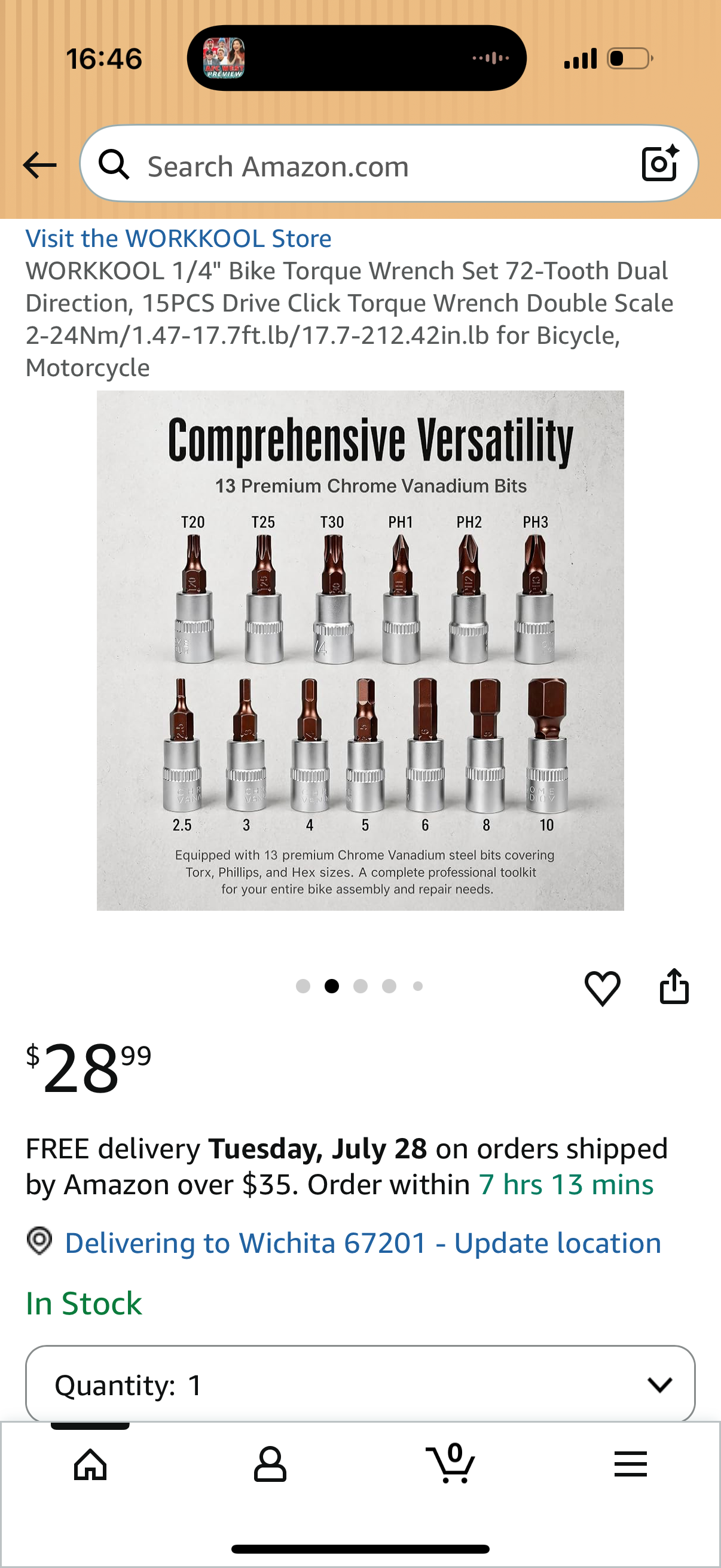Visit the WORKKOOL Store link

pos(178,239)
